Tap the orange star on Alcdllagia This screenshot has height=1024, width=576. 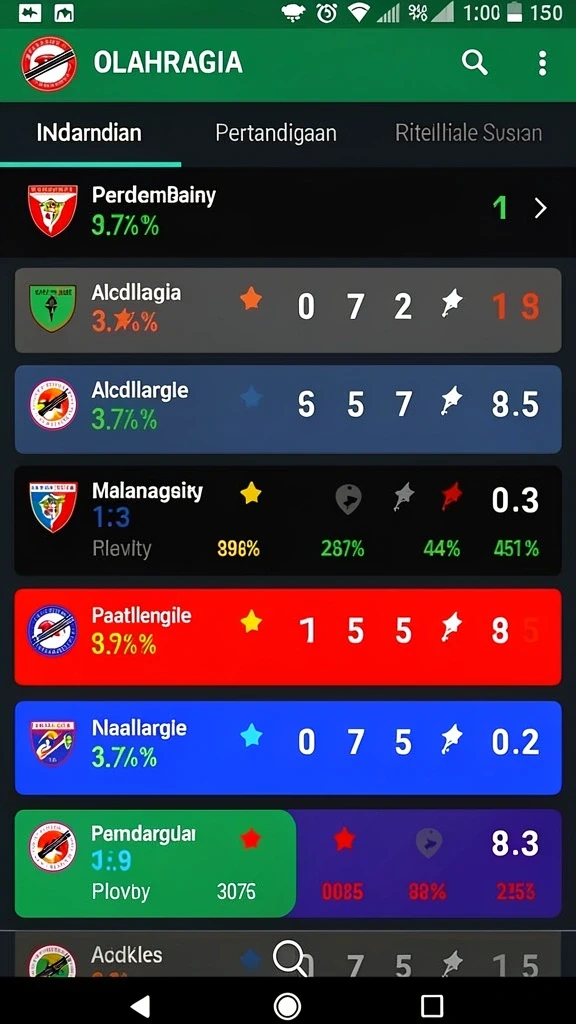click(x=251, y=298)
